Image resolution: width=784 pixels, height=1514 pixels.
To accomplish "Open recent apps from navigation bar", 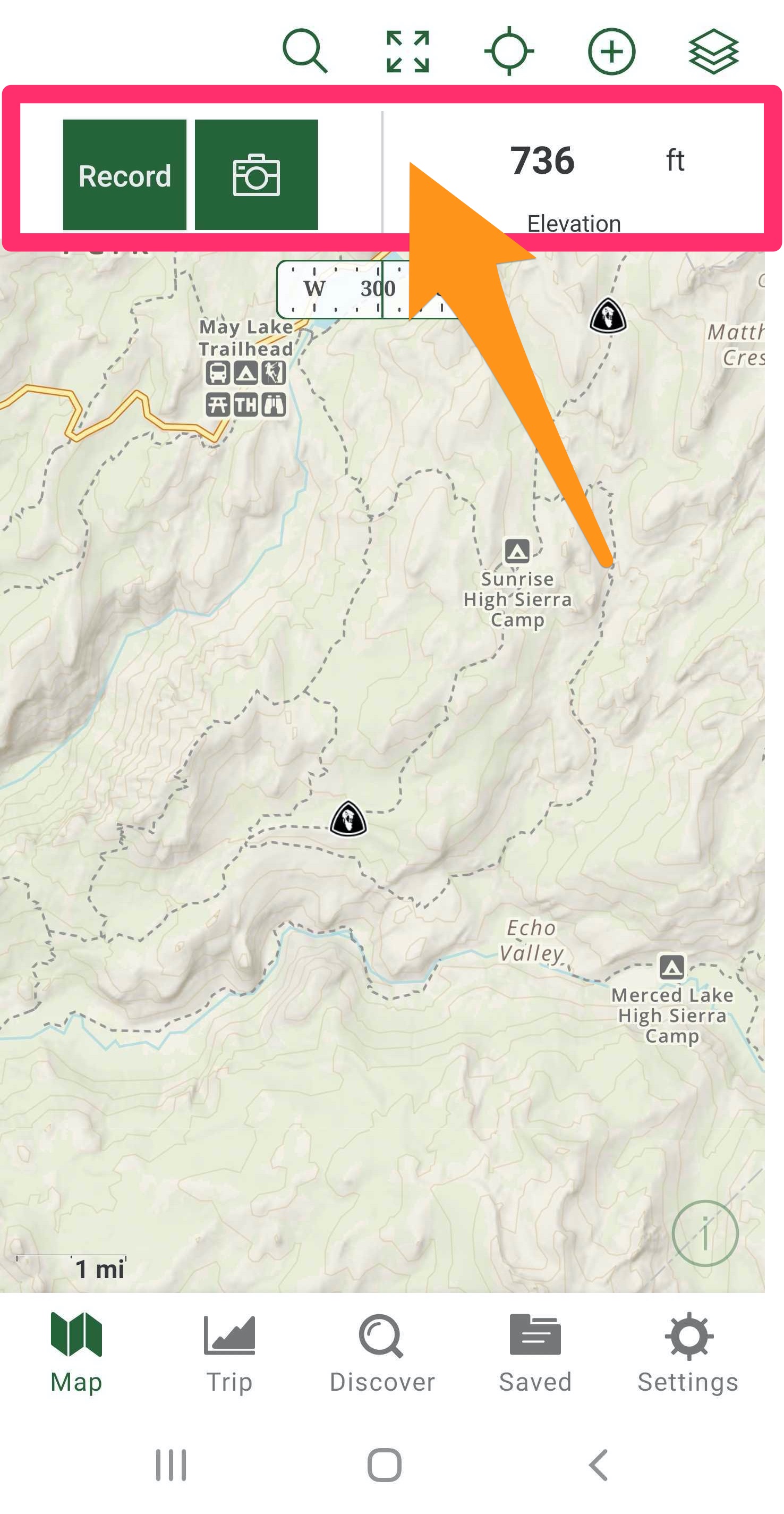I will pos(171,1465).
